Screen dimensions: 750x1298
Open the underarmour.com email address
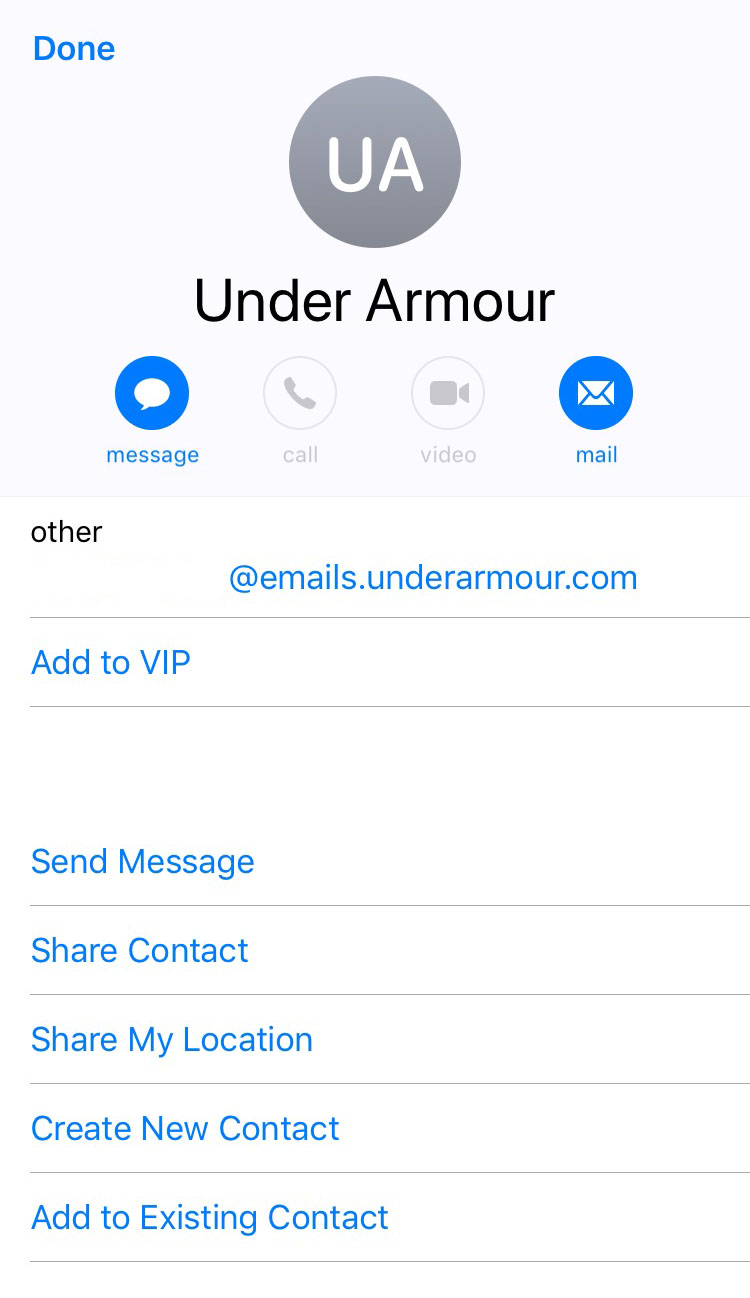click(432, 578)
